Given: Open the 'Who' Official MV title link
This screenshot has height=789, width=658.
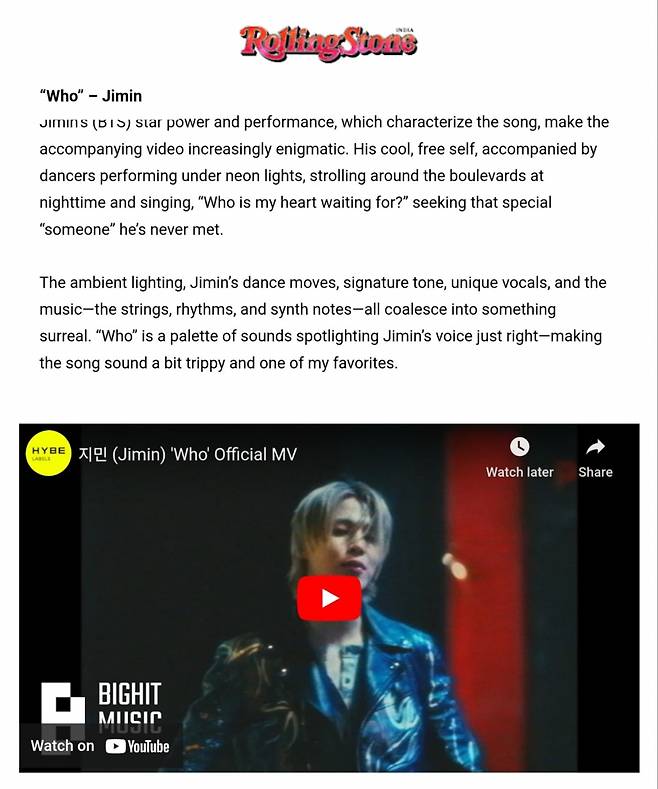Looking at the screenshot, I should click(187, 454).
